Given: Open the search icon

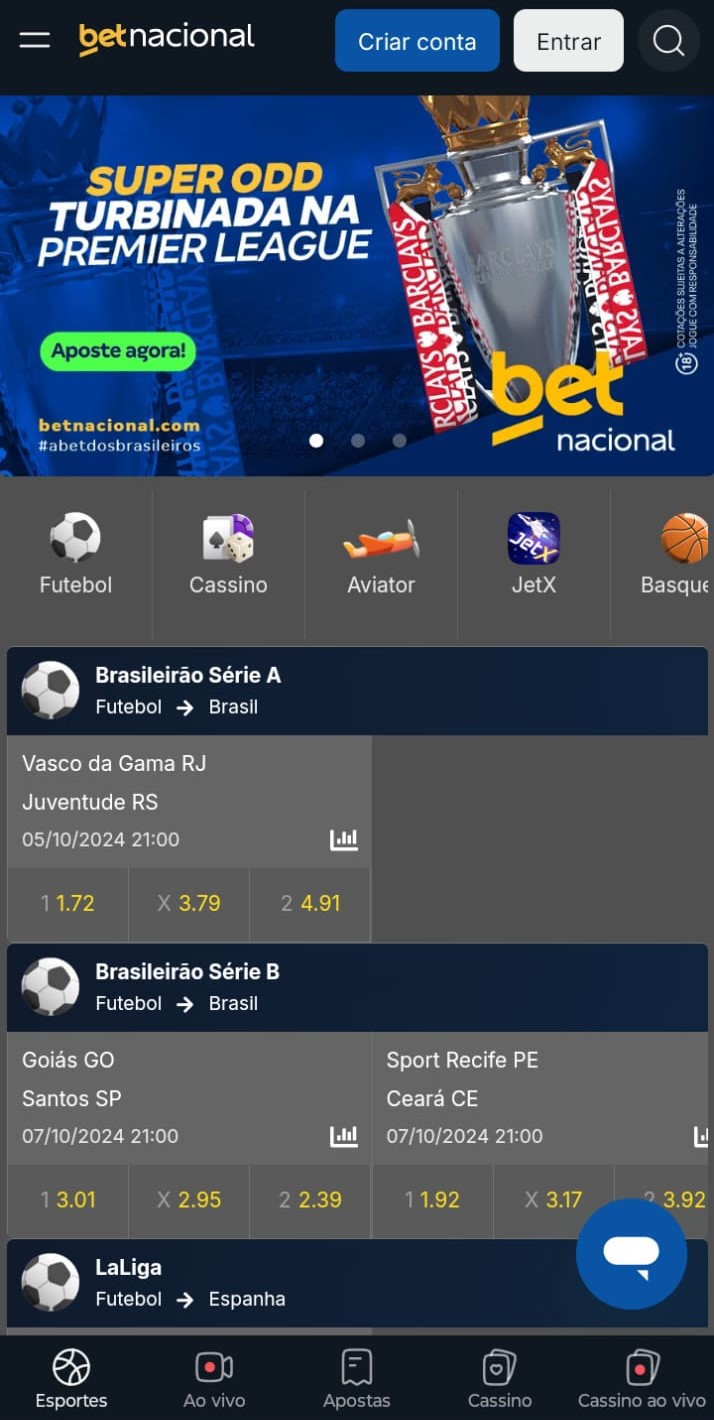Looking at the screenshot, I should click(668, 41).
